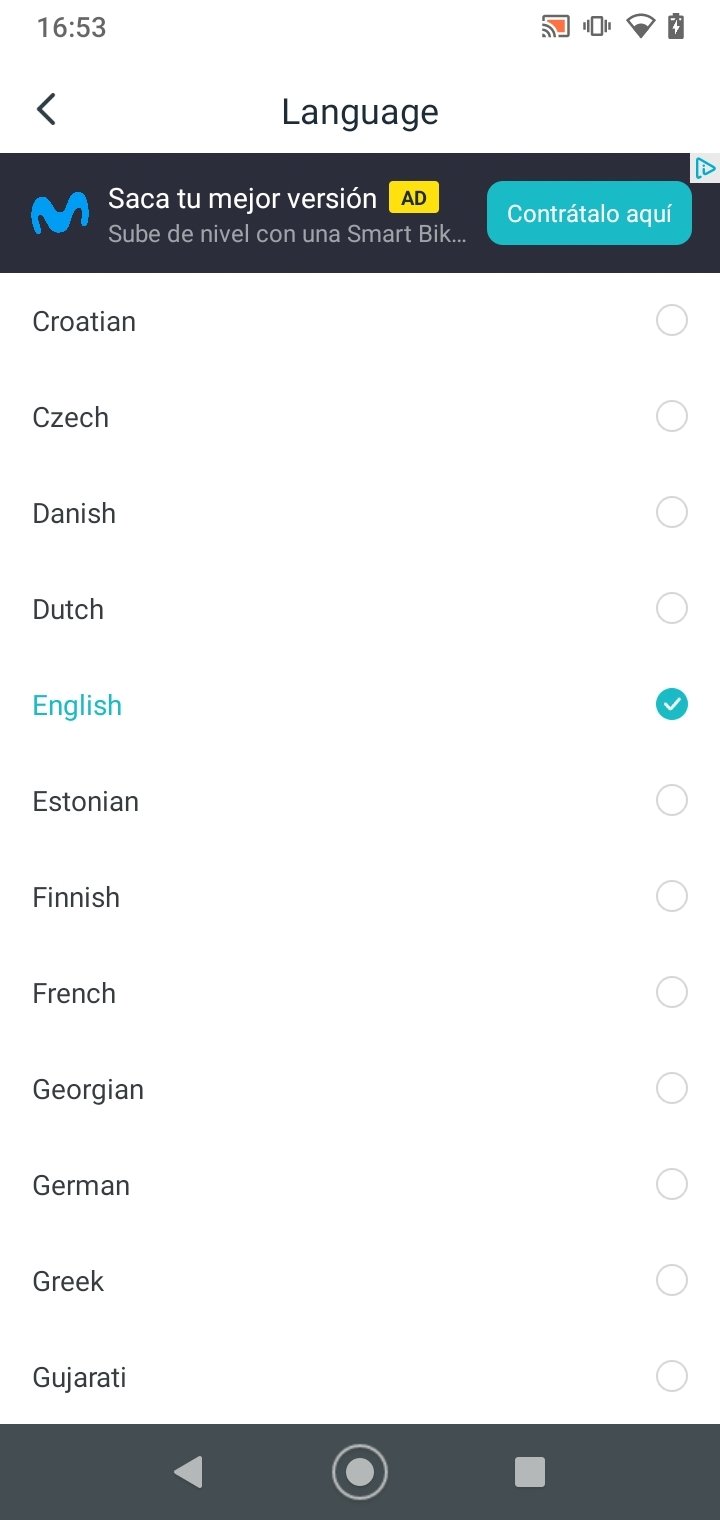Select the Georgian language option
The image size is (720, 1520).
click(360, 1089)
